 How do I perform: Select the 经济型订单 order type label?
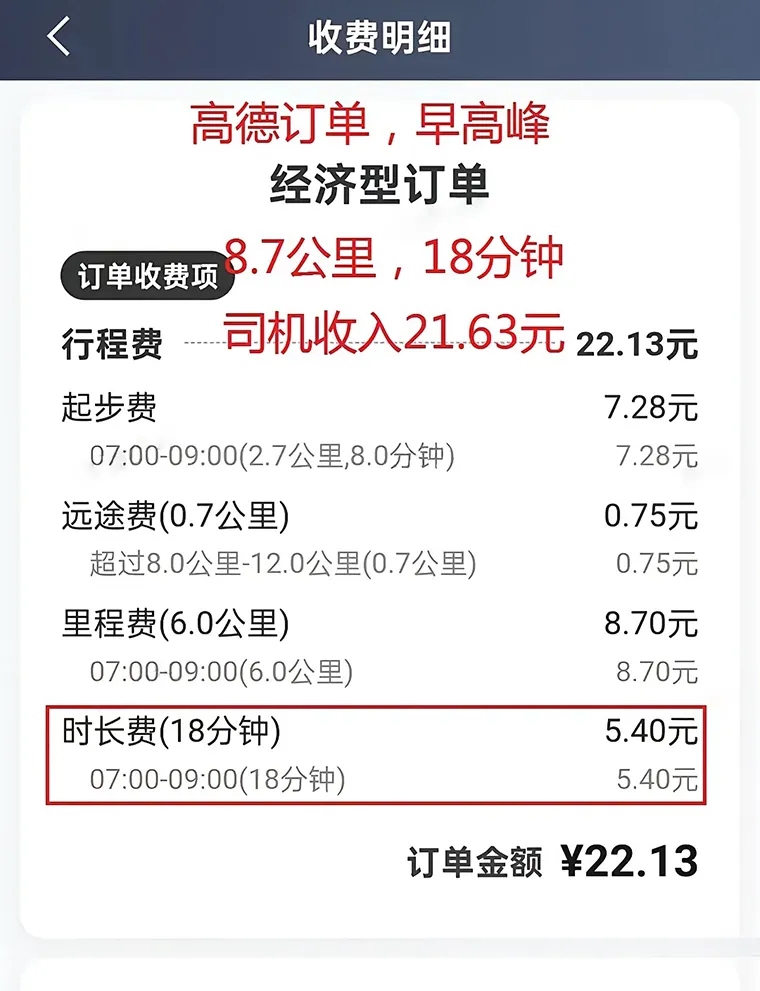point(380,183)
